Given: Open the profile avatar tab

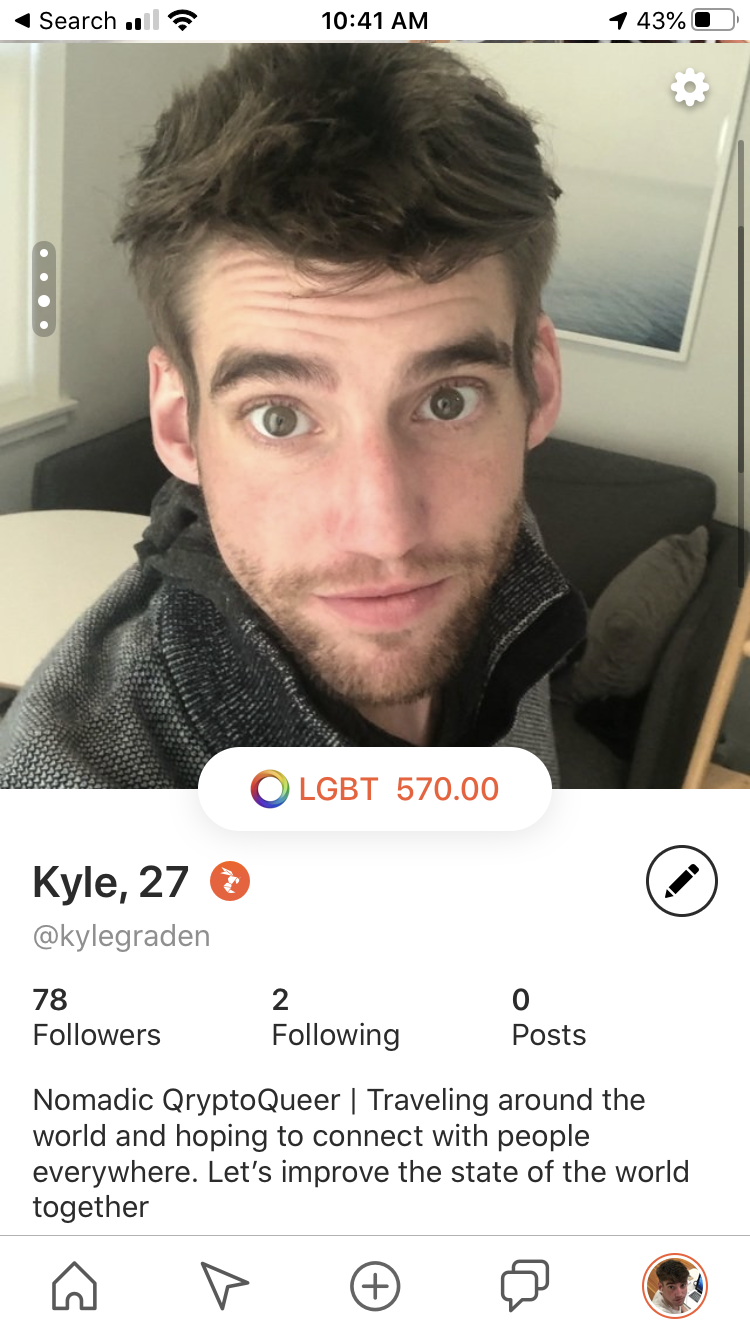Looking at the screenshot, I should click(675, 1285).
